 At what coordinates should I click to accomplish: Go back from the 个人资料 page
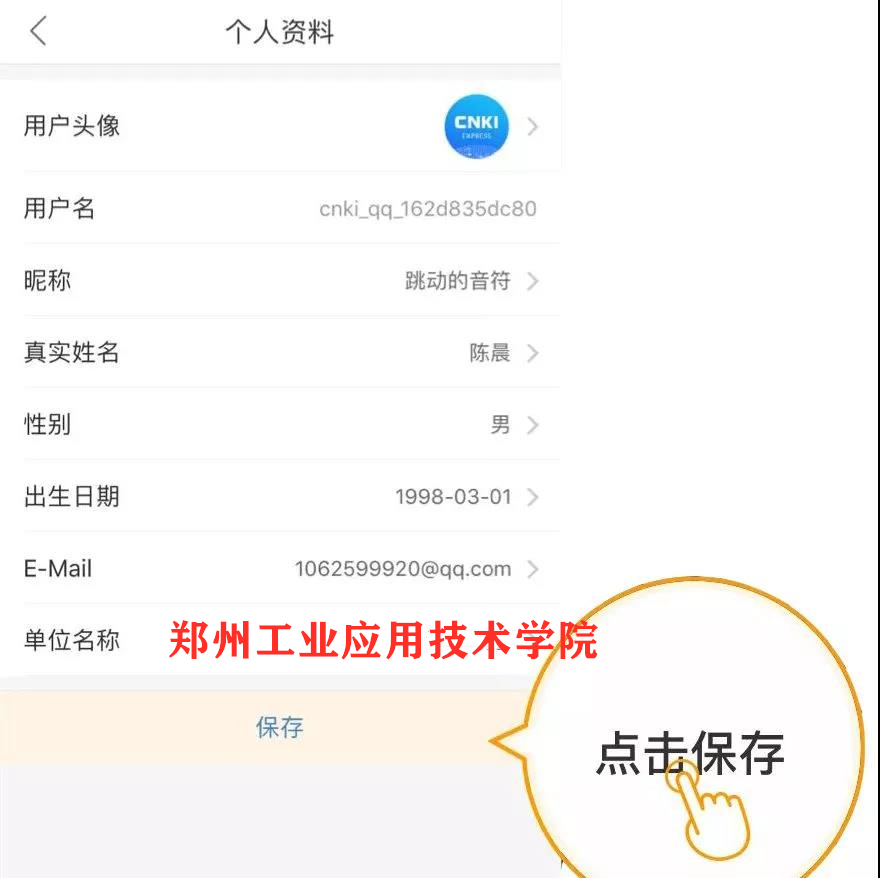pos(38,31)
